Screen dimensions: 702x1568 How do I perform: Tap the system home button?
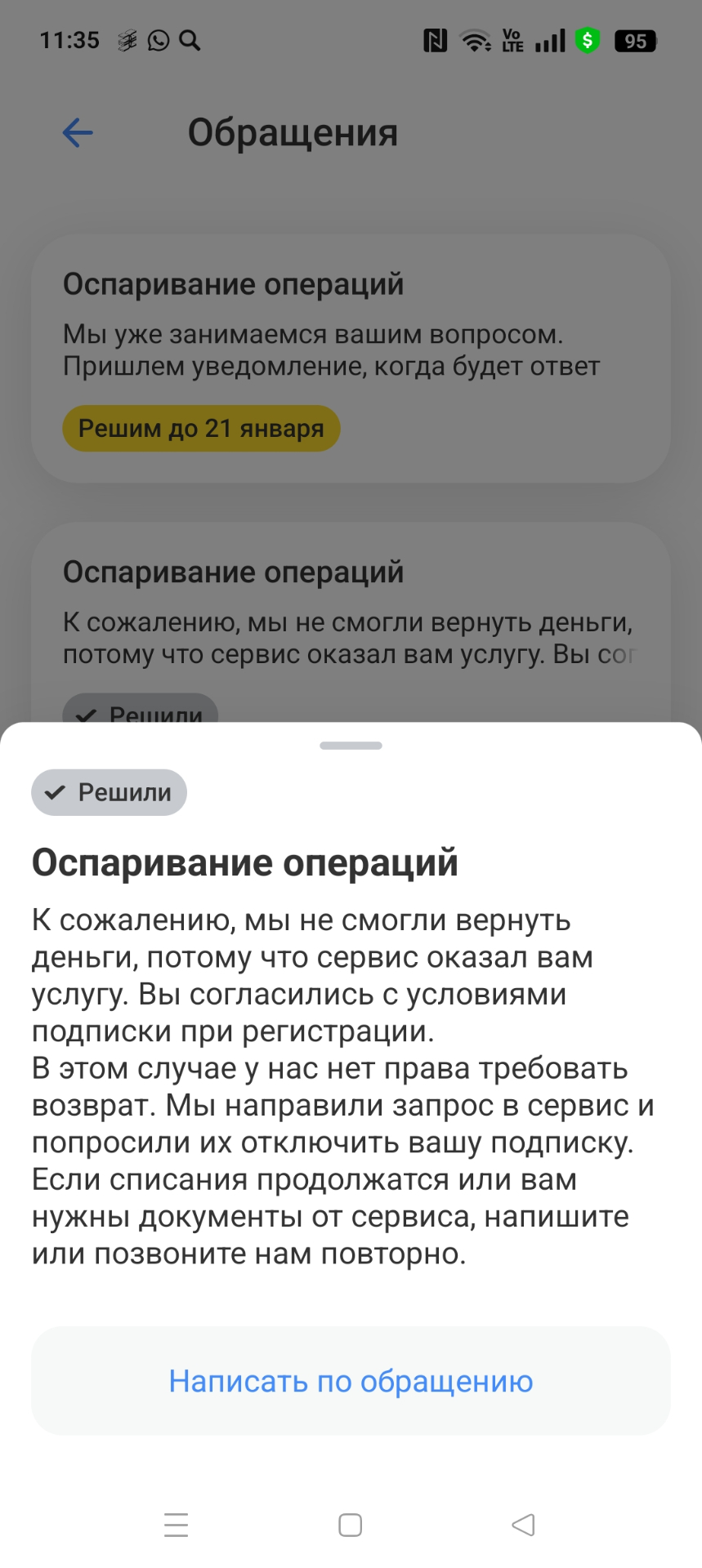pos(351,1525)
